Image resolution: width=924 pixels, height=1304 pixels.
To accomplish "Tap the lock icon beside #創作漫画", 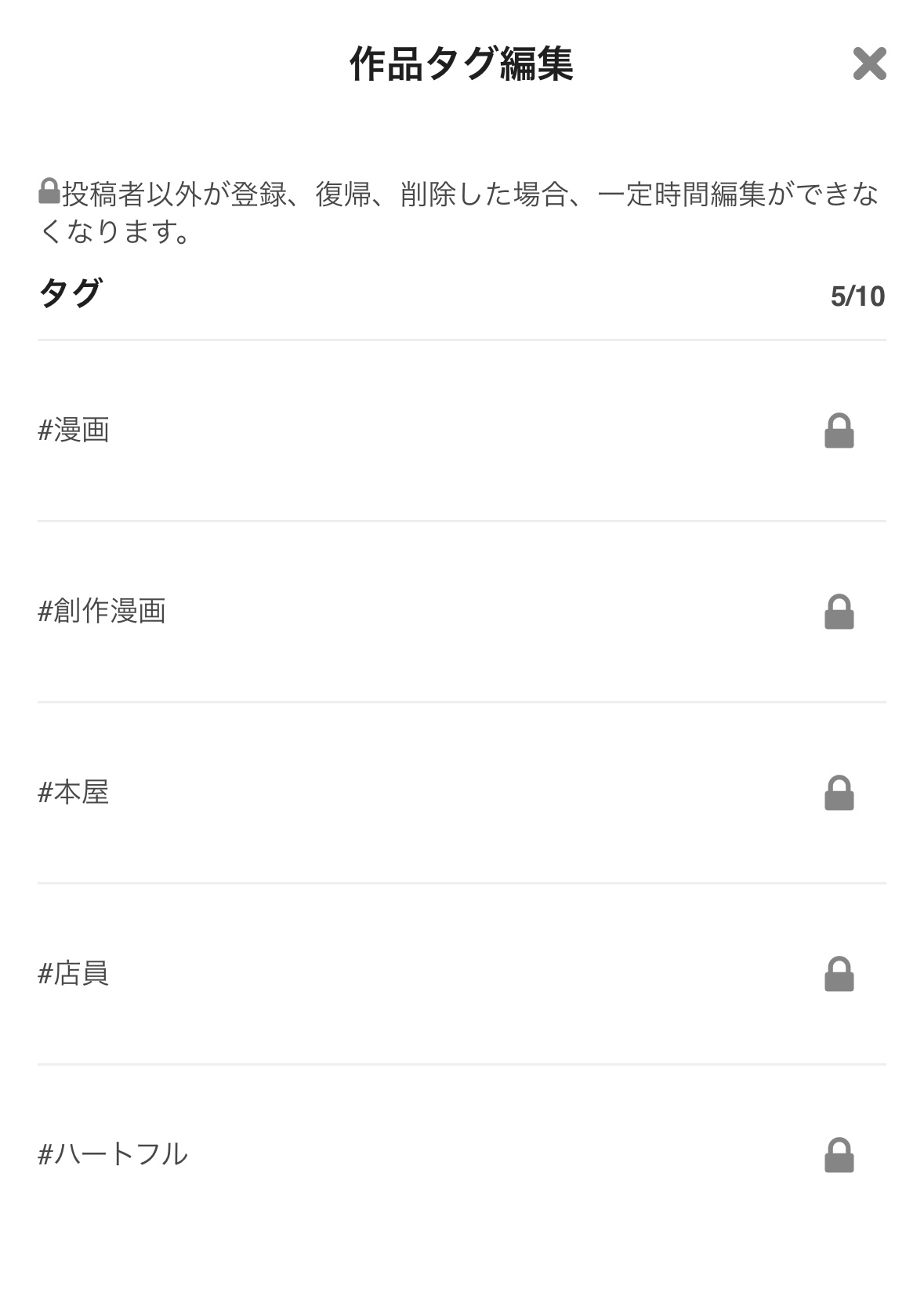I will (x=839, y=612).
